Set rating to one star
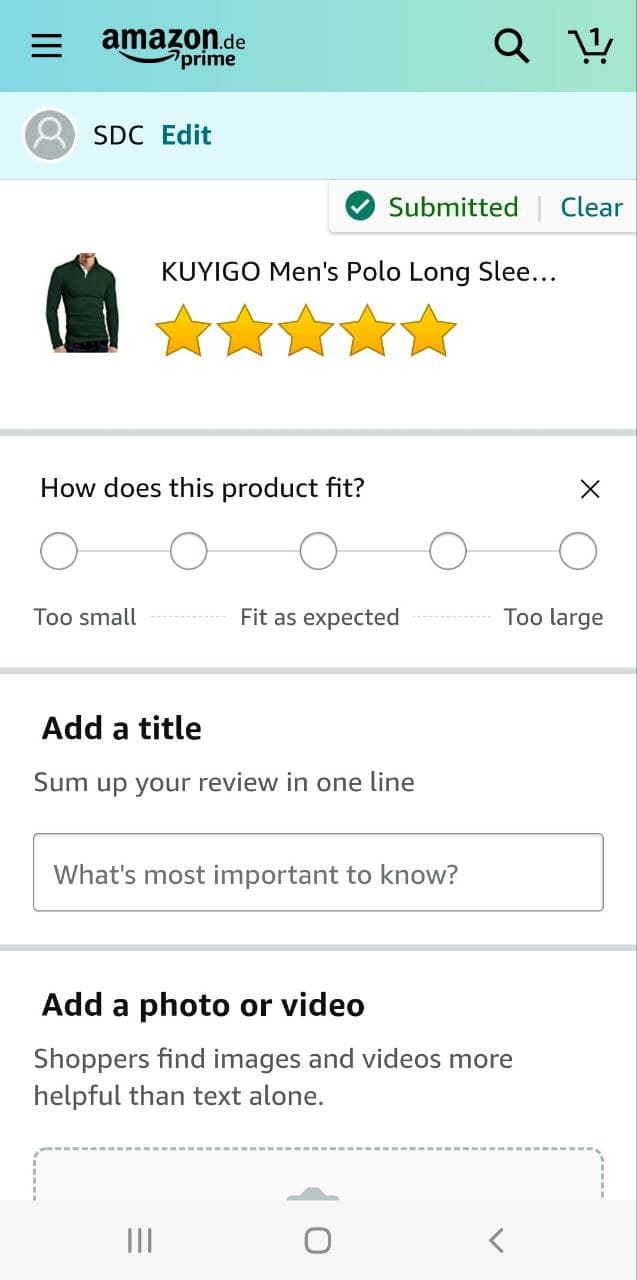Viewport: 637px width, 1280px height. coord(183,332)
